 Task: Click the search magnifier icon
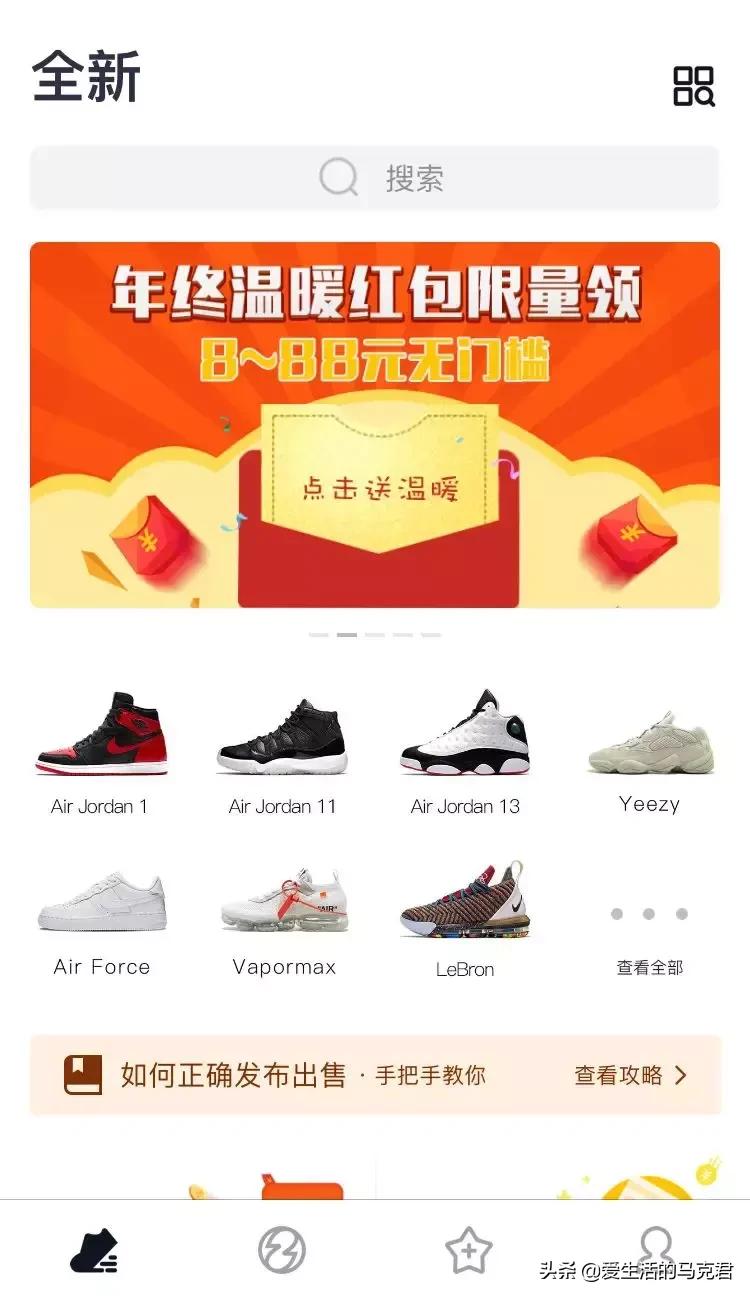click(339, 177)
